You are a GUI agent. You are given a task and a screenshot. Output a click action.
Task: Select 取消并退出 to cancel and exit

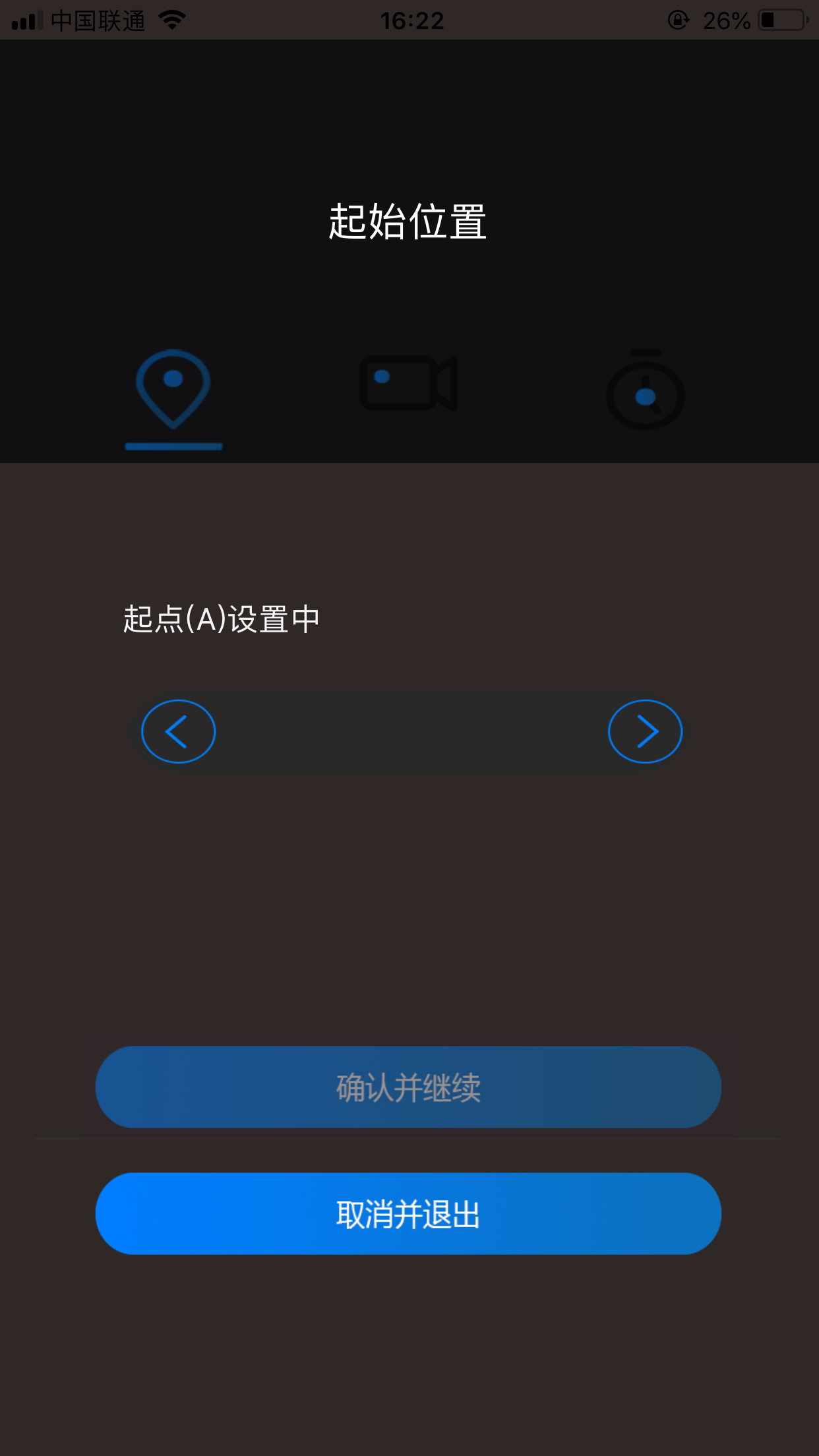[408, 1213]
